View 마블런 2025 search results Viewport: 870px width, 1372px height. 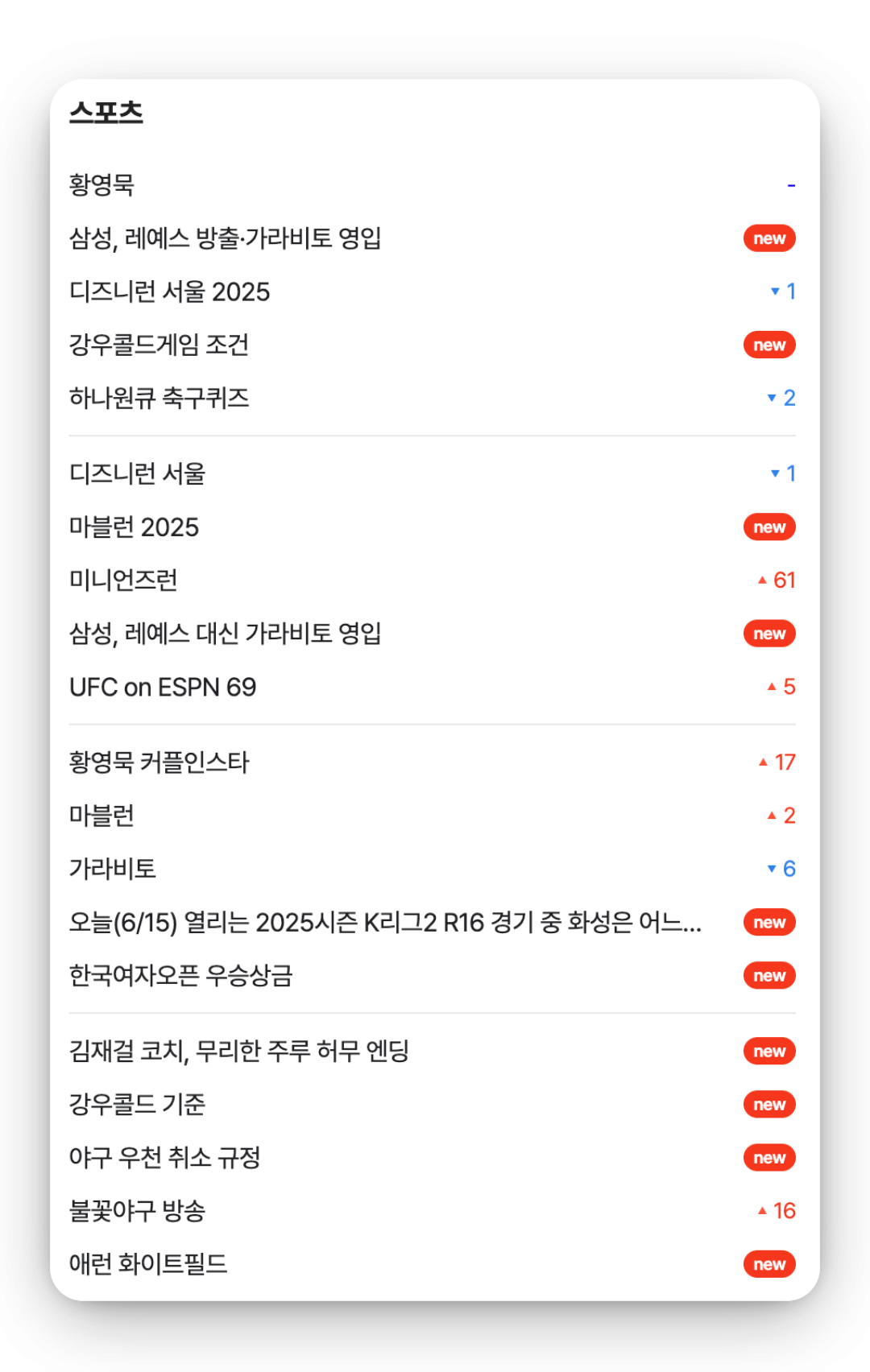click(134, 527)
